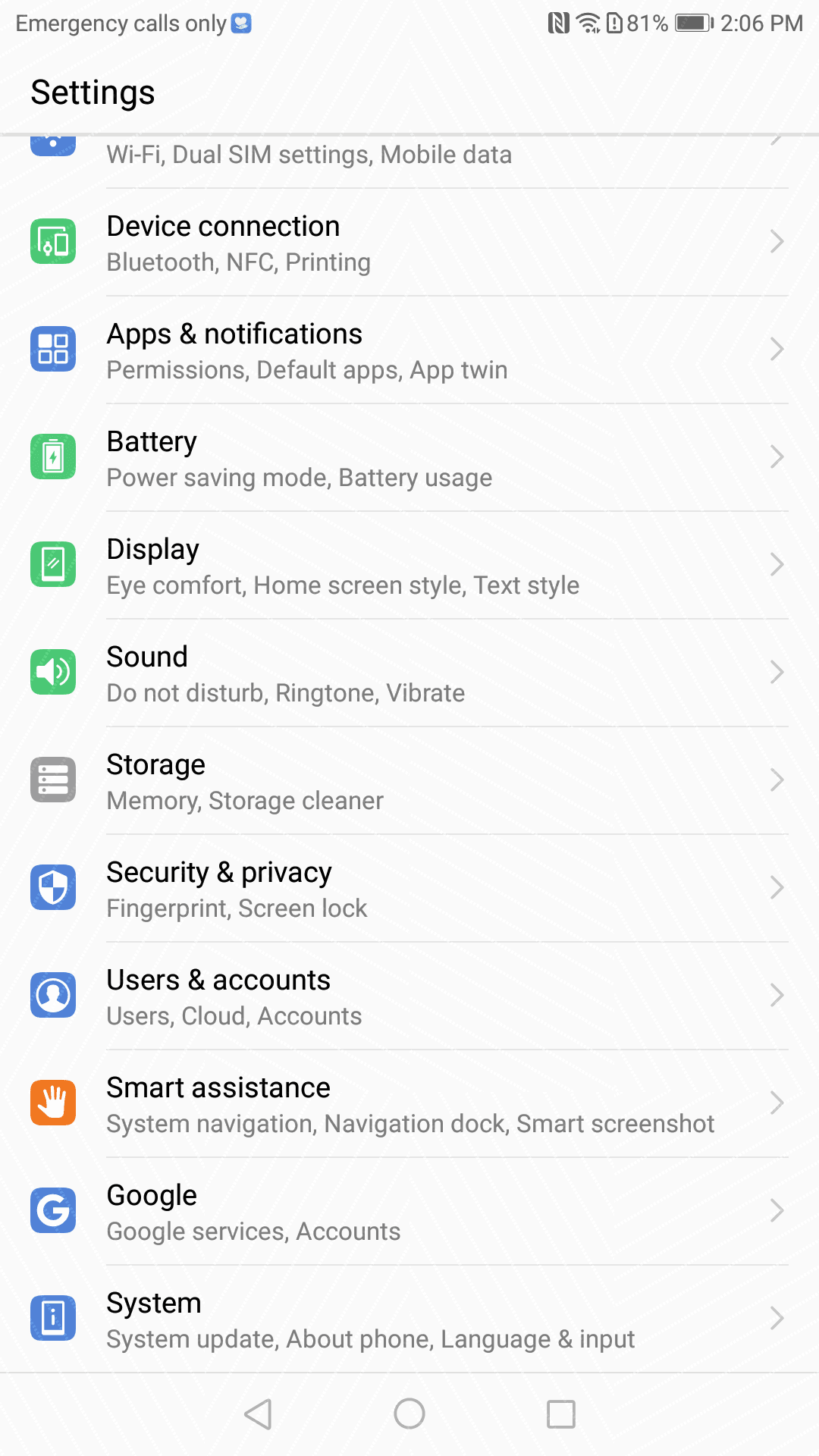
Task: Open Google services settings
Action: 409,1212
